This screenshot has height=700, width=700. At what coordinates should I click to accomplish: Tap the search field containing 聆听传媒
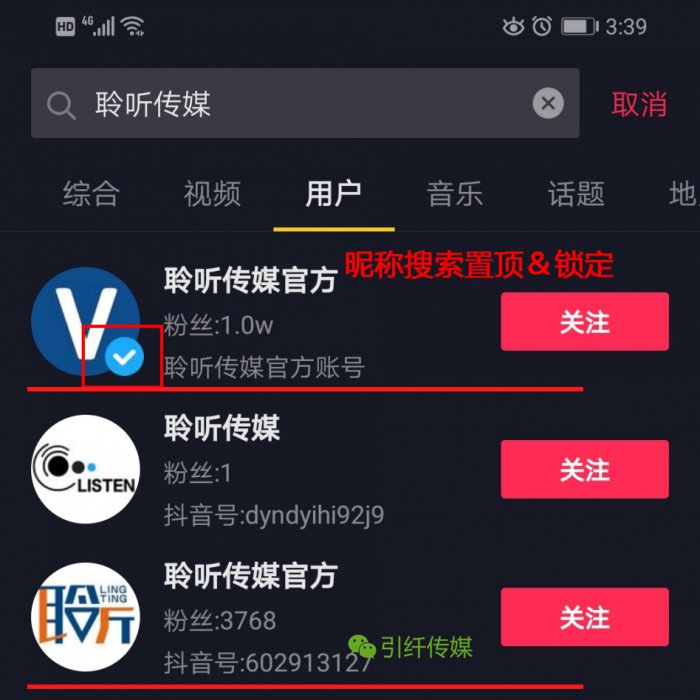pos(290,103)
